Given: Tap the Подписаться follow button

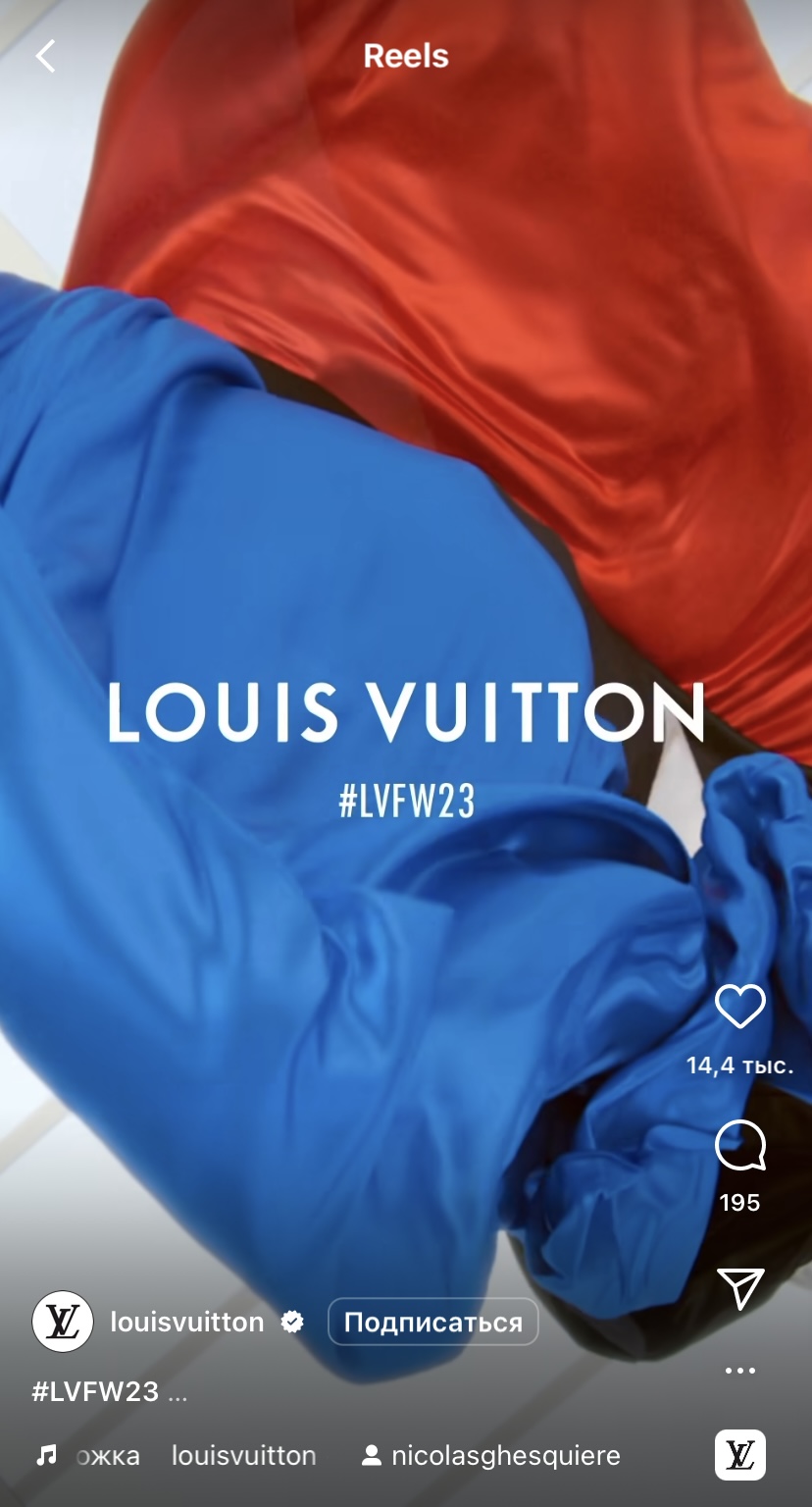Looking at the screenshot, I should pos(432,1322).
